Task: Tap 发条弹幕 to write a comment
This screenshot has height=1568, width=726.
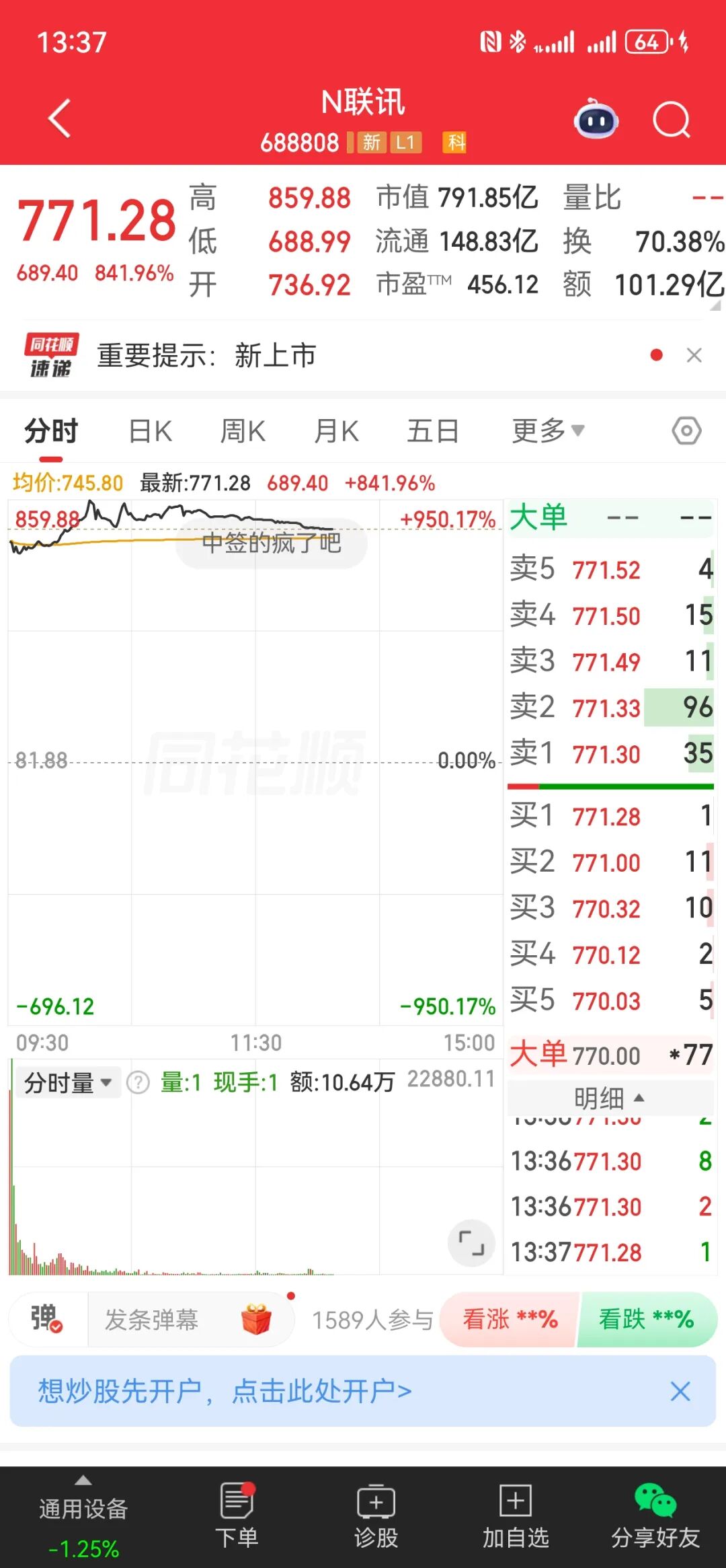Action: pos(152,1320)
